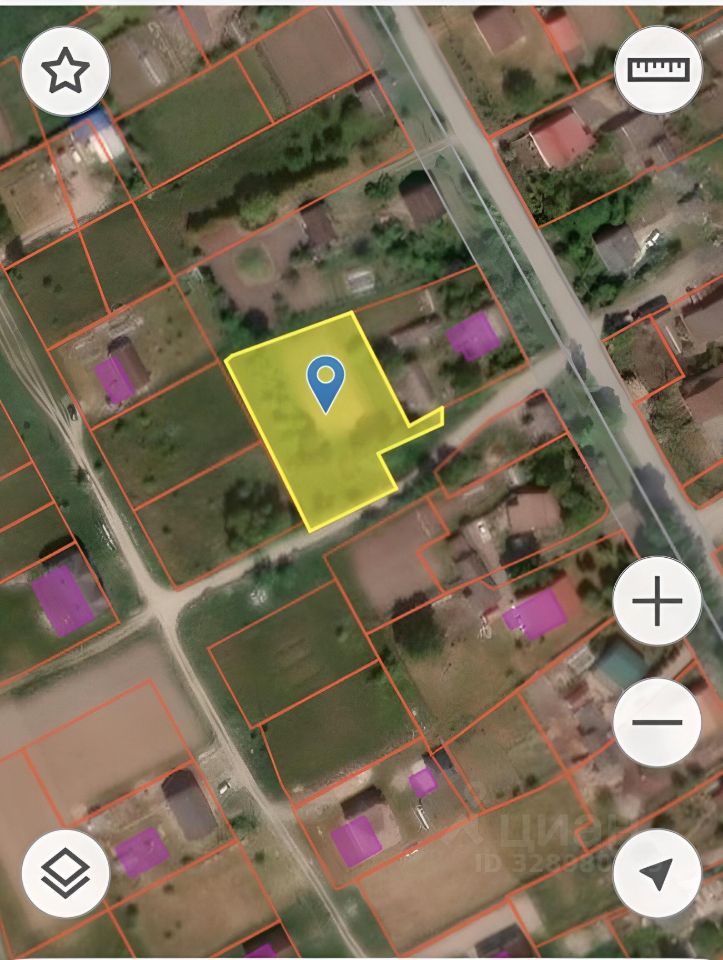Tap the blue pin on the highlighted plot
The width and height of the screenshot is (723, 960).
coord(325,381)
